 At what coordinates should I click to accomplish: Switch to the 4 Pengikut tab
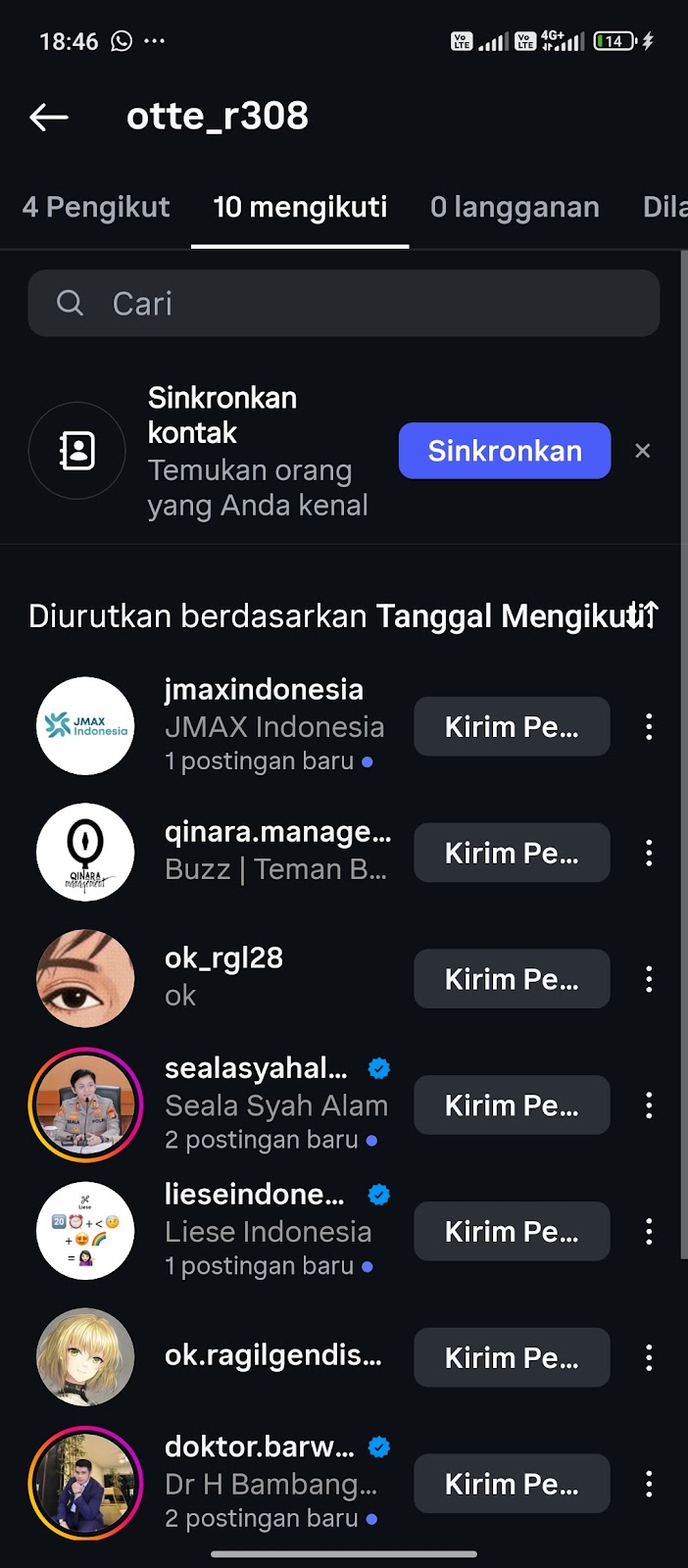pos(96,207)
